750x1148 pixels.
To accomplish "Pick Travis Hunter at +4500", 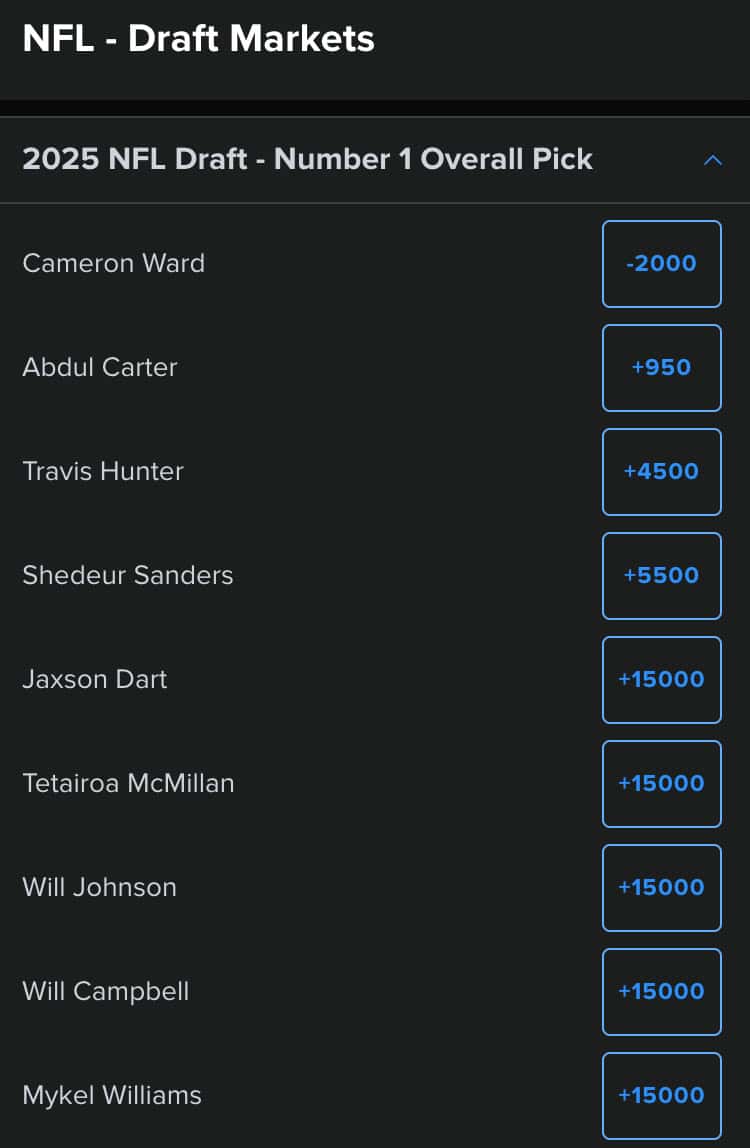I will click(661, 472).
